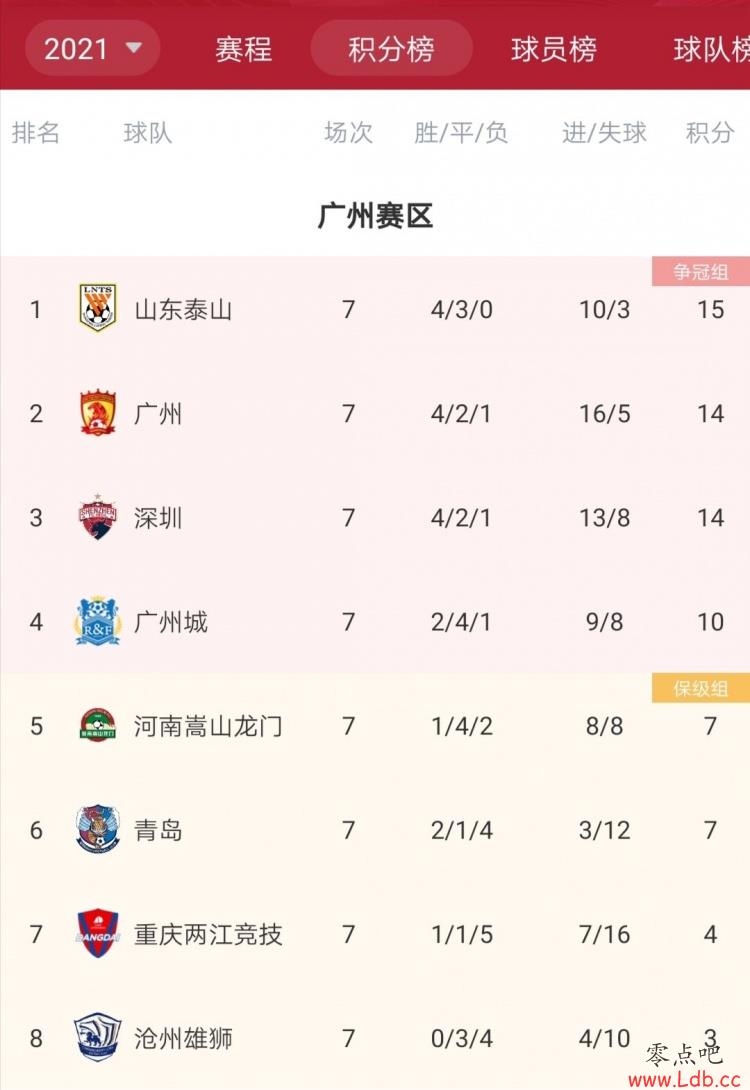The width and height of the screenshot is (750, 1090).
Task: Switch to the 赛程 tab
Action: pyautogui.click(x=243, y=49)
